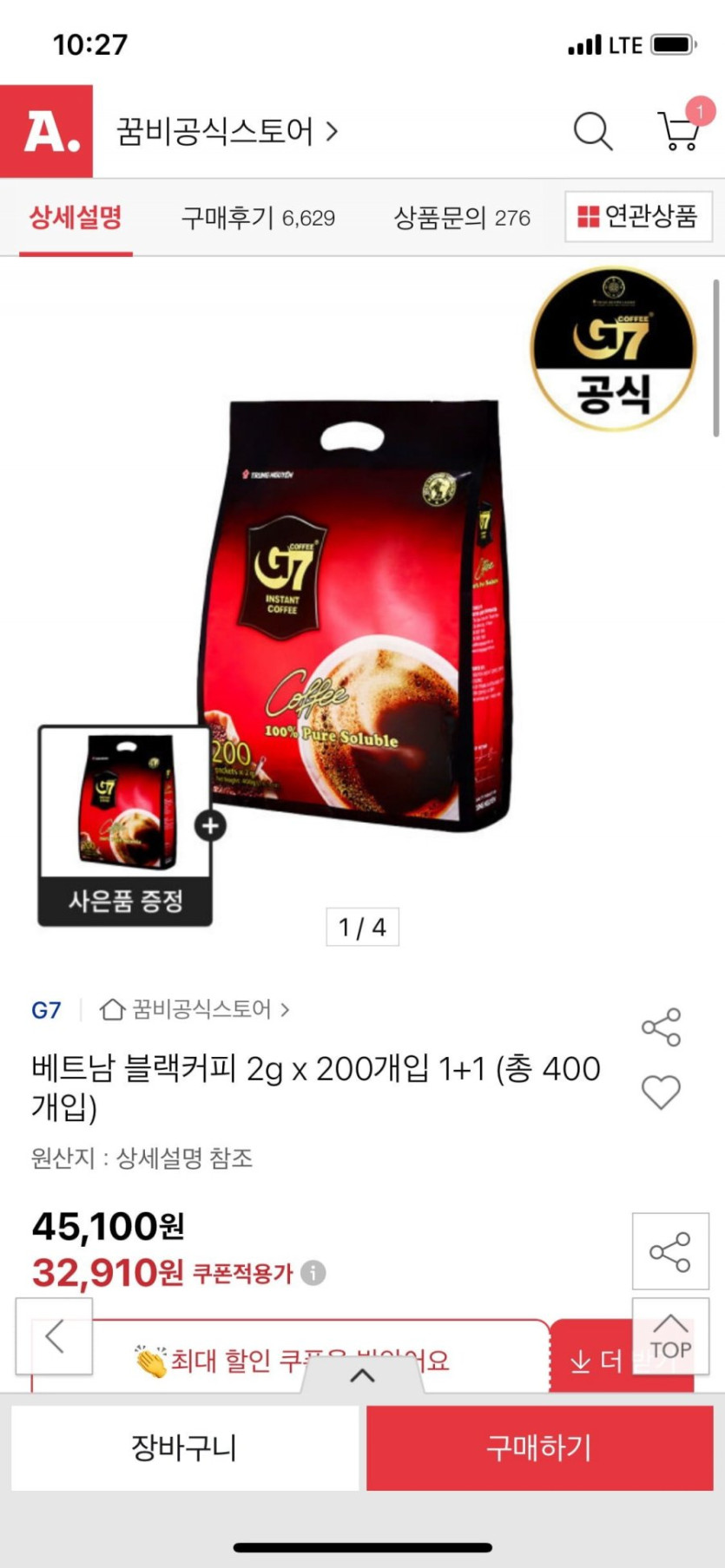Open the shopping cart with 1 item
725x1568 pixels.
pos(676,131)
